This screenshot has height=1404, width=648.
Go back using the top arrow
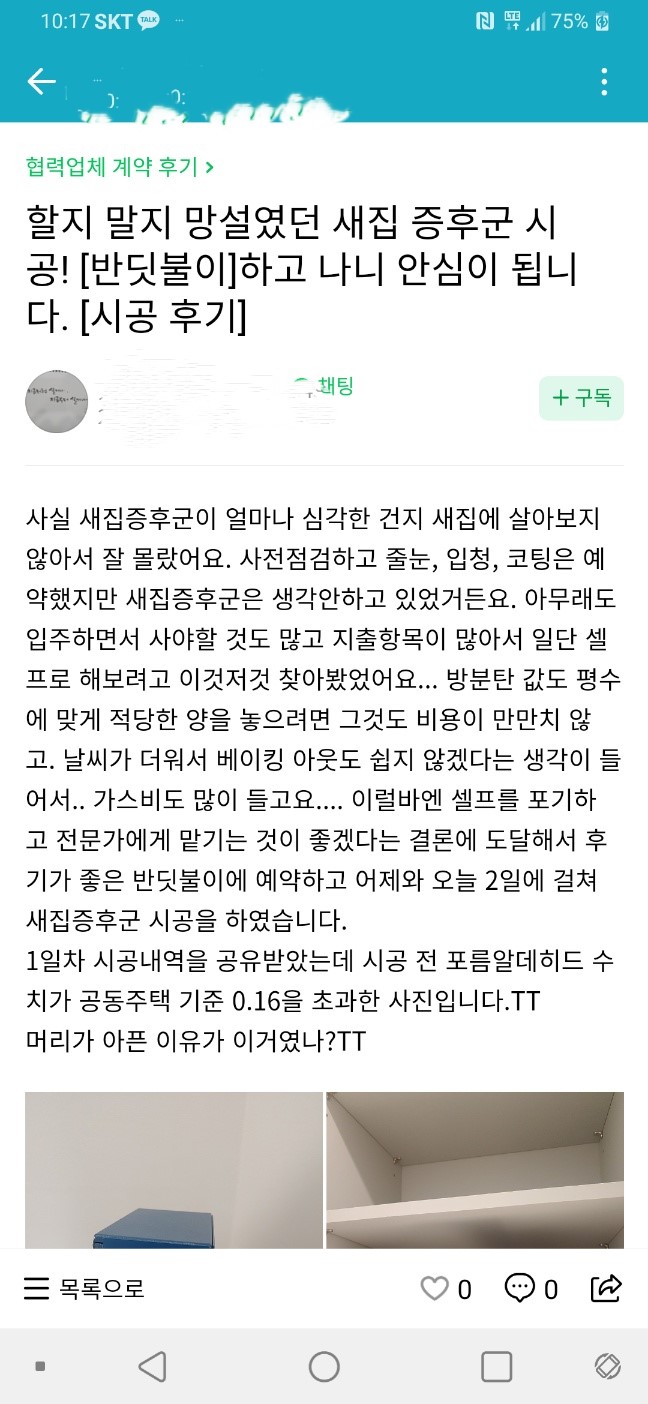[x=42, y=82]
